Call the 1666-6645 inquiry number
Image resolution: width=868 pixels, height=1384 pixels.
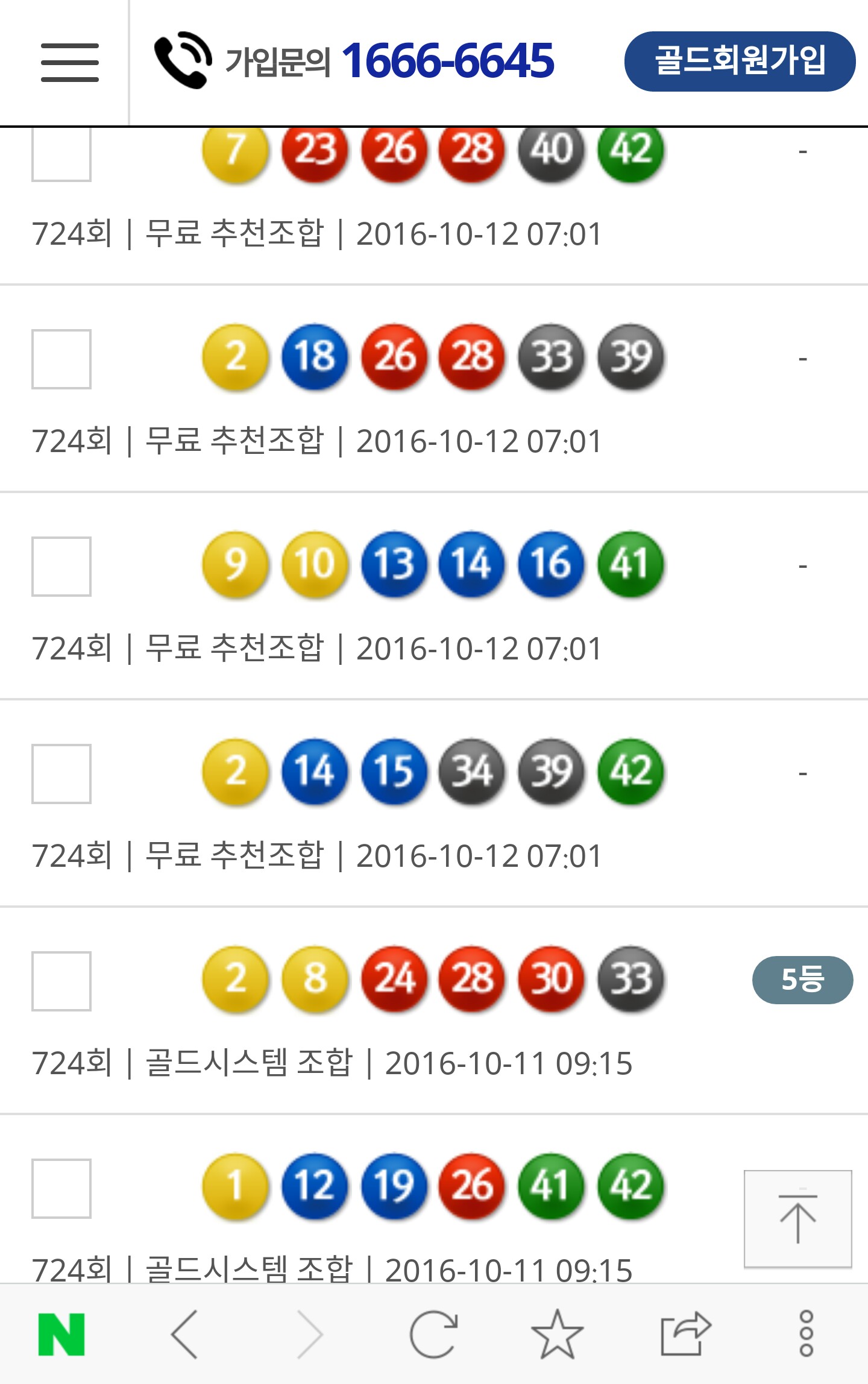point(354,61)
